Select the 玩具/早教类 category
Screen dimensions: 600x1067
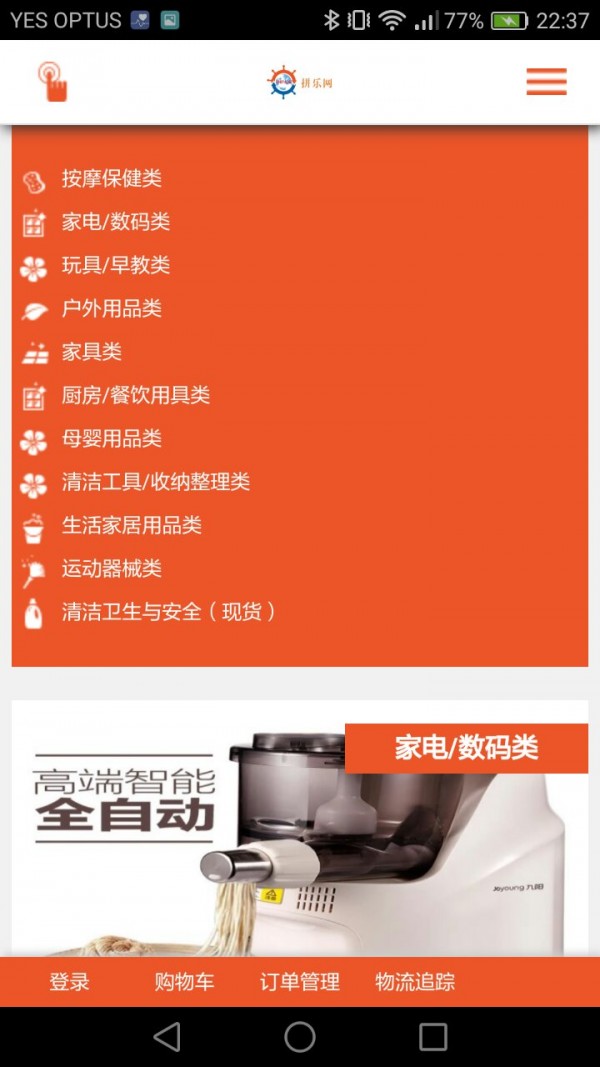pyautogui.click(x=115, y=266)
